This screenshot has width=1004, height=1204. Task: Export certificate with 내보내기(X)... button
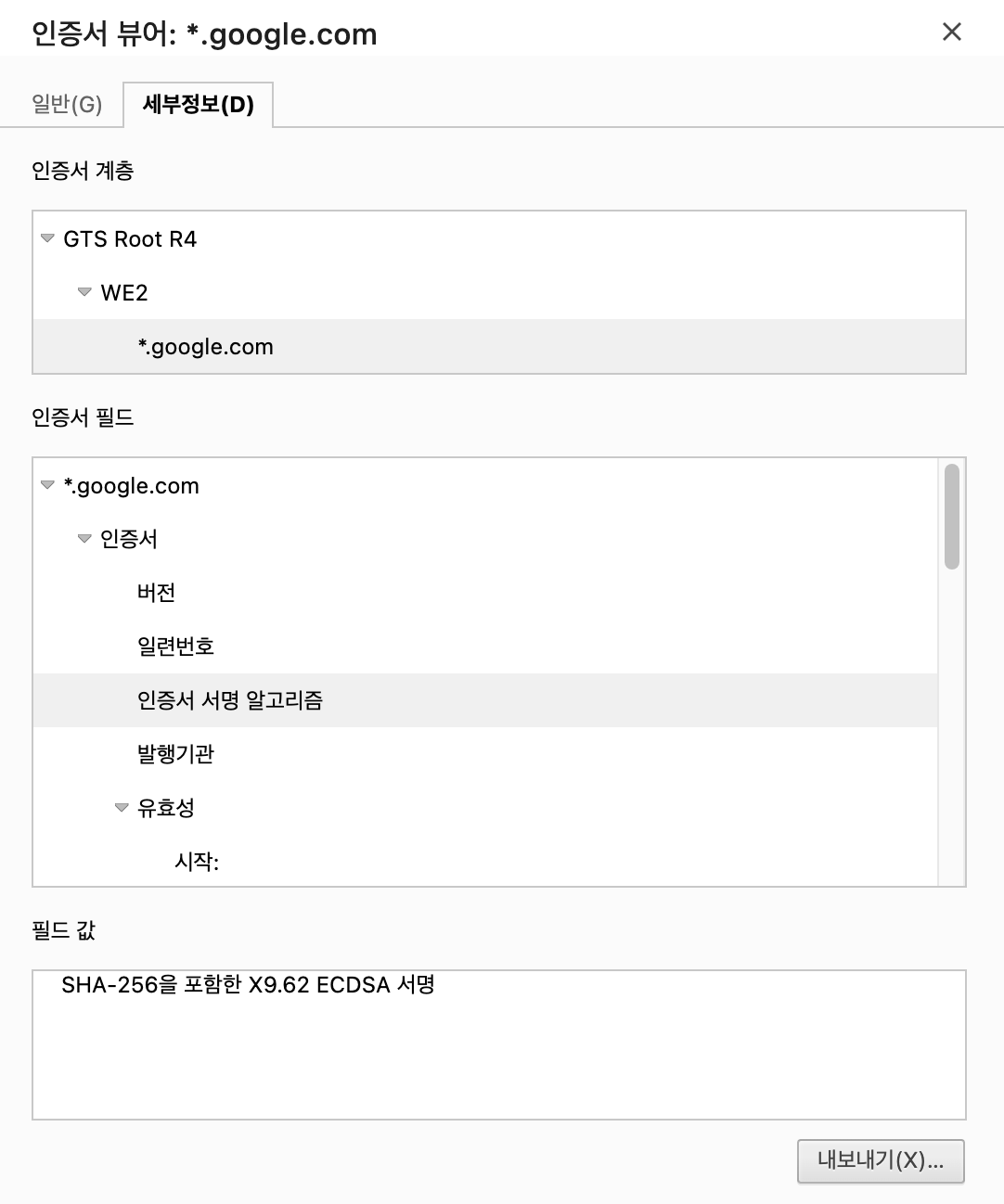(x=880, y=1160)
